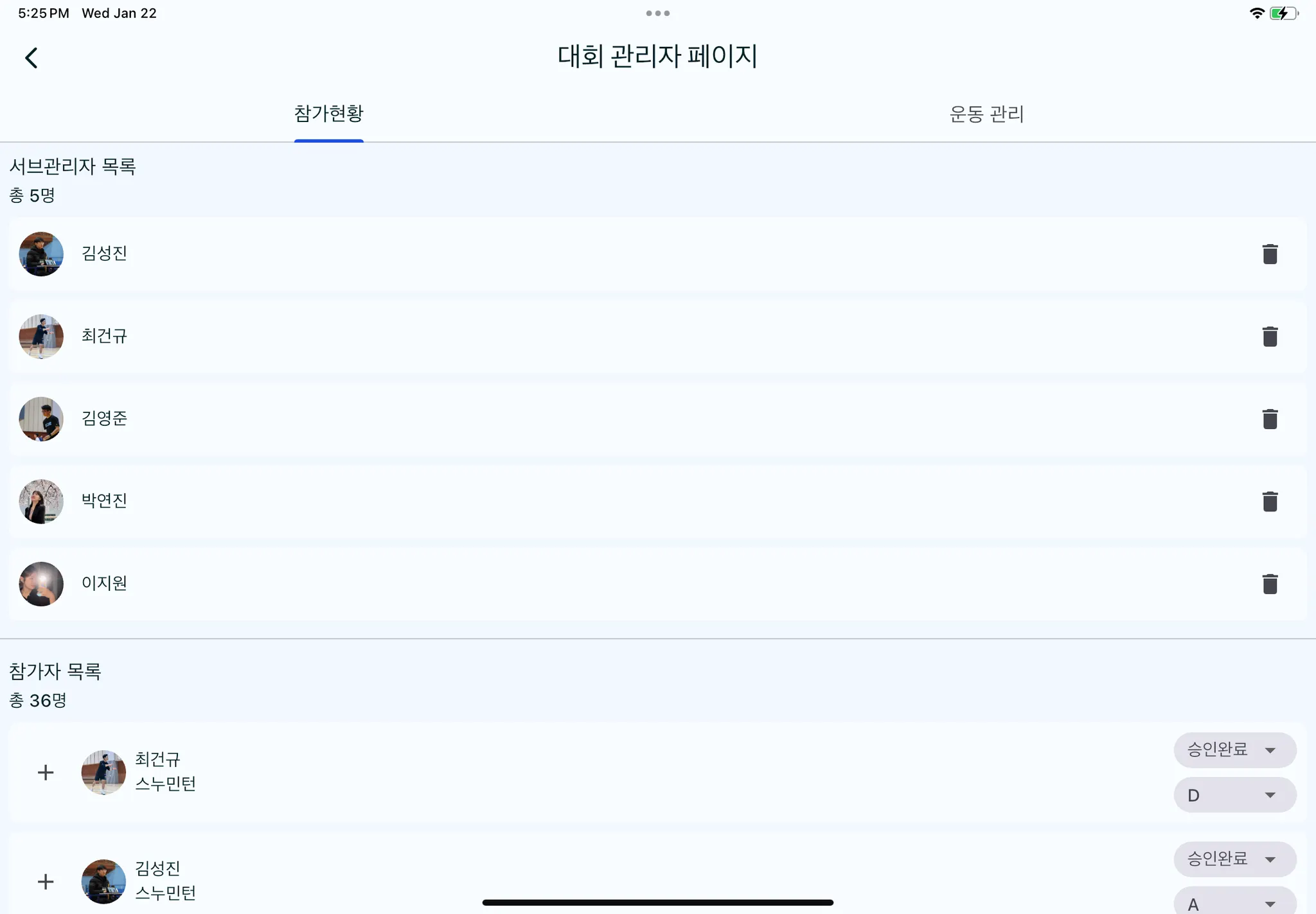Remove 최건규 from the sub-admin list
This screenshot has height=914, width=1316.
click(x=1270, y=337)
